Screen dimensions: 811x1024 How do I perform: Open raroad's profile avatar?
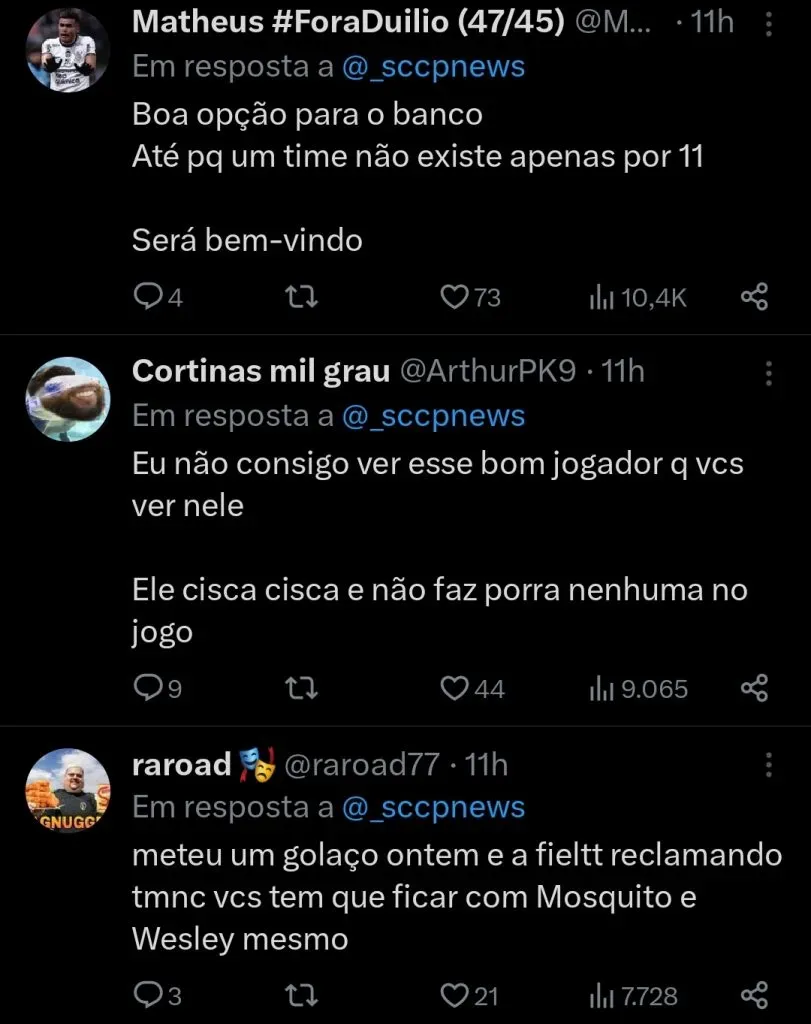(67, 790)
